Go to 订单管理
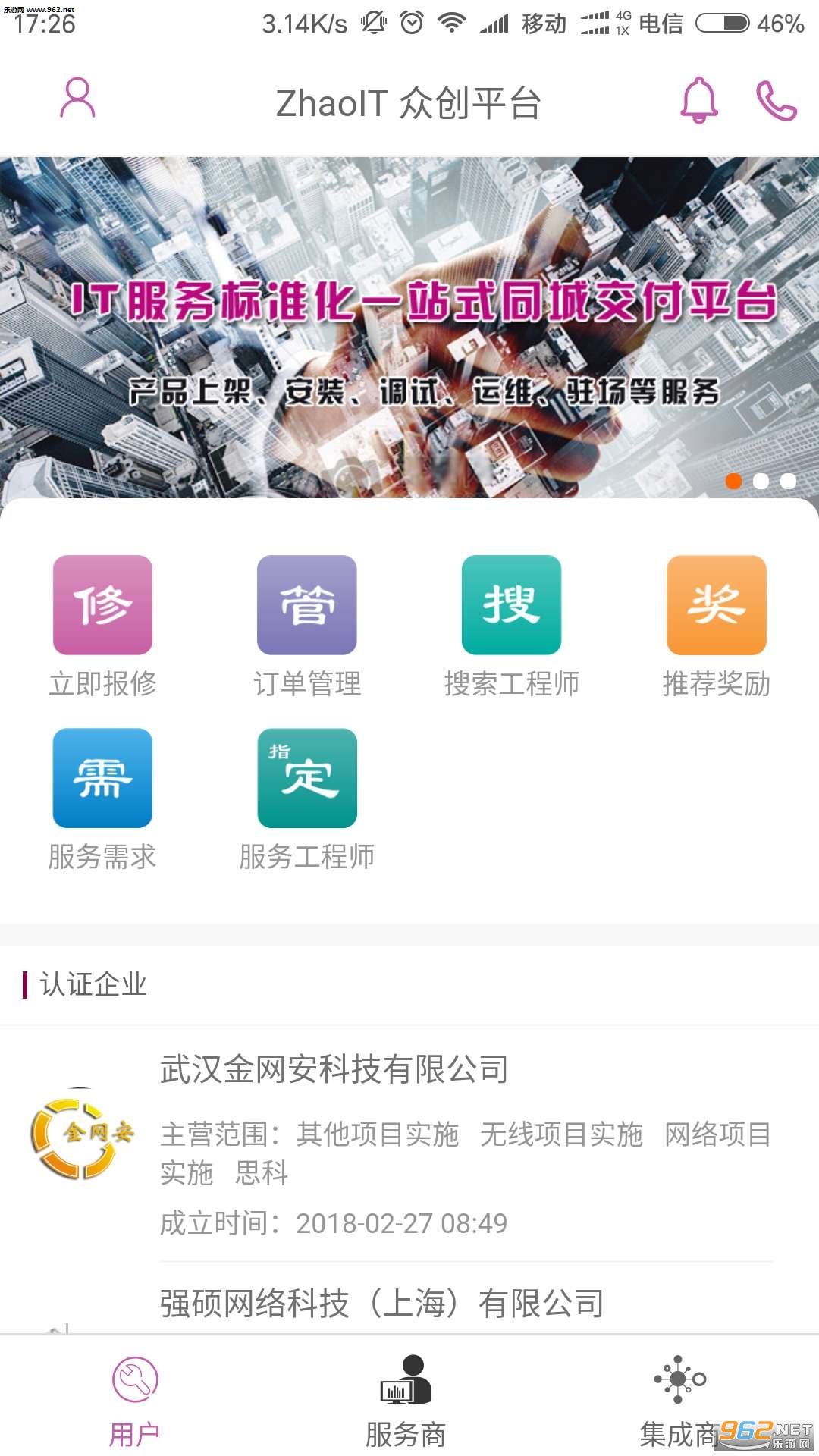The image size is (819, 1456). 307,626
